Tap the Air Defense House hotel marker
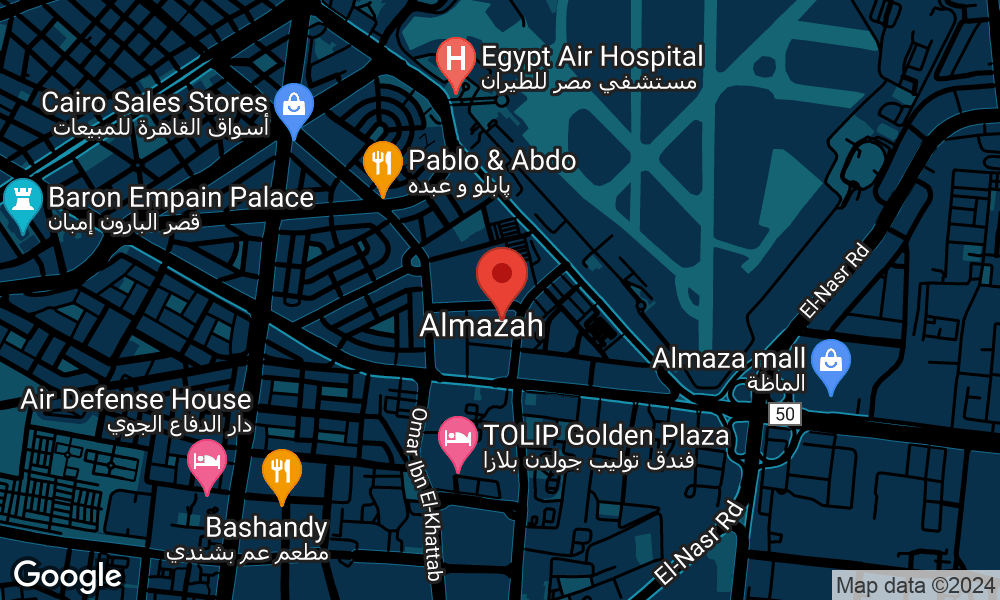 (x=207, y=463)
